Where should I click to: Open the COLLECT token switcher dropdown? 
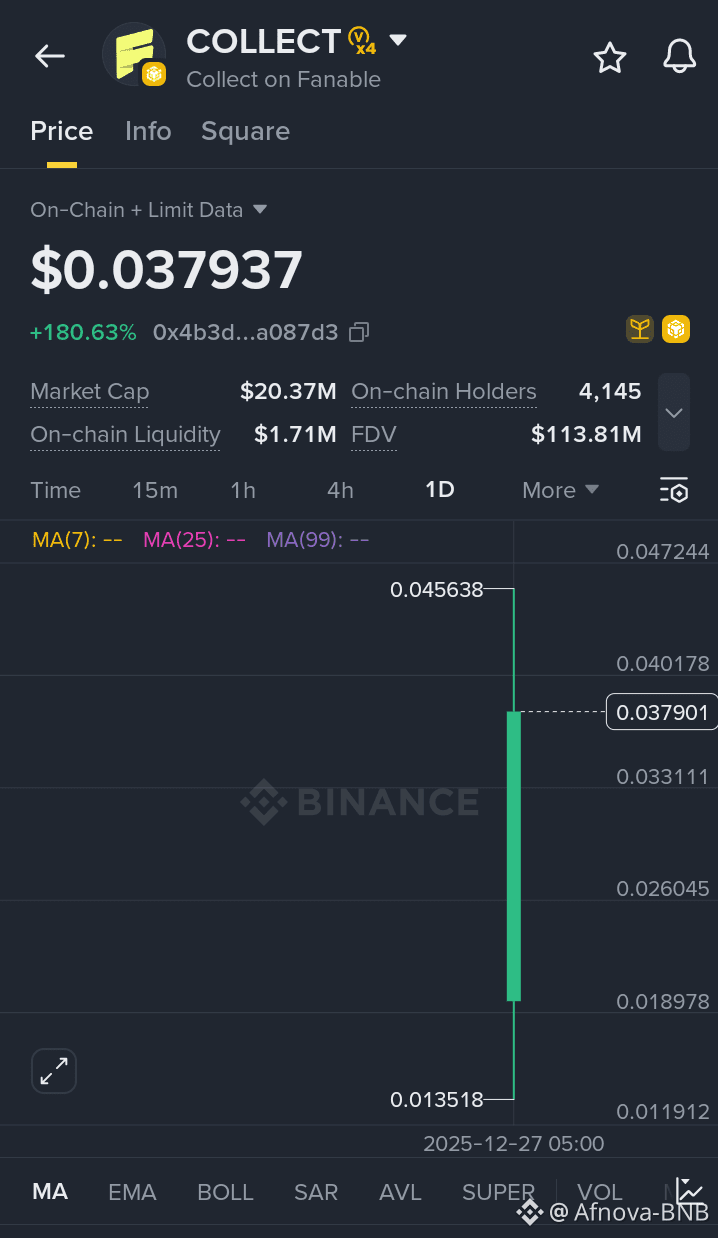(x=398, y=41)
